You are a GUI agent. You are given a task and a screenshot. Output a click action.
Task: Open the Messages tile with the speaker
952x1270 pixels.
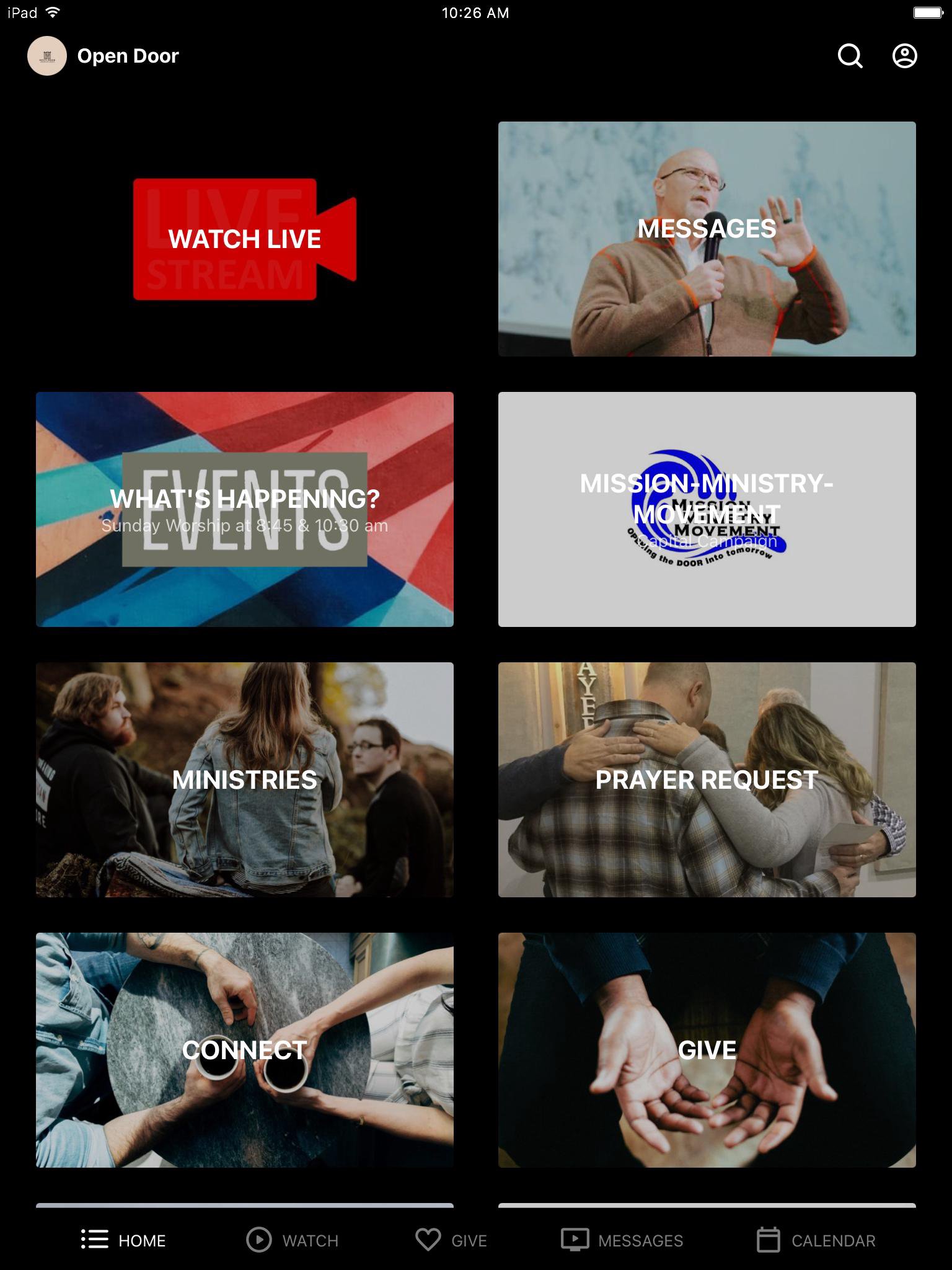(x=707, y=239)
